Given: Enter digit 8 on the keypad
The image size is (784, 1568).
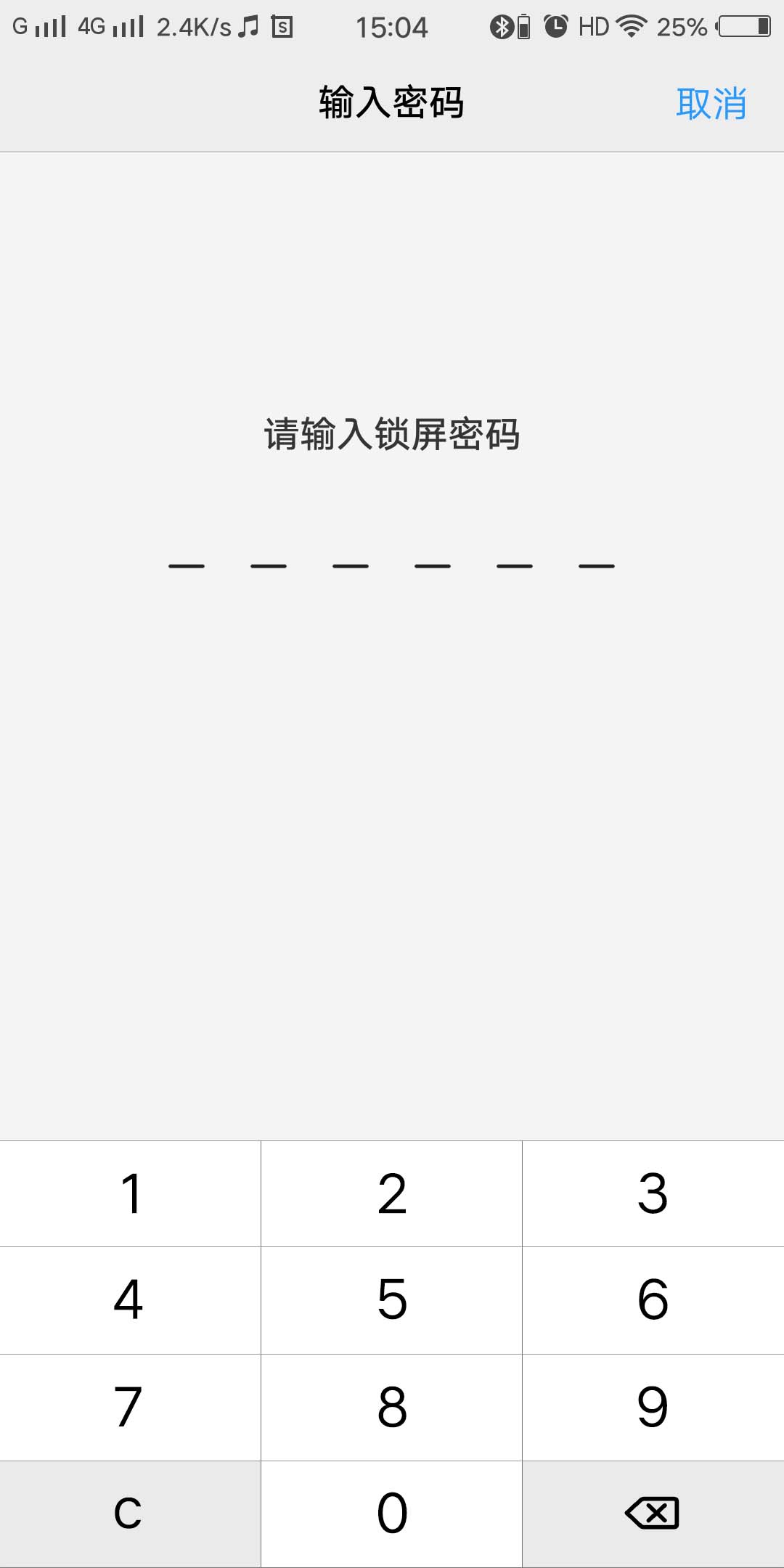Looking at the screenshot, I should (x=392, y=1407).
